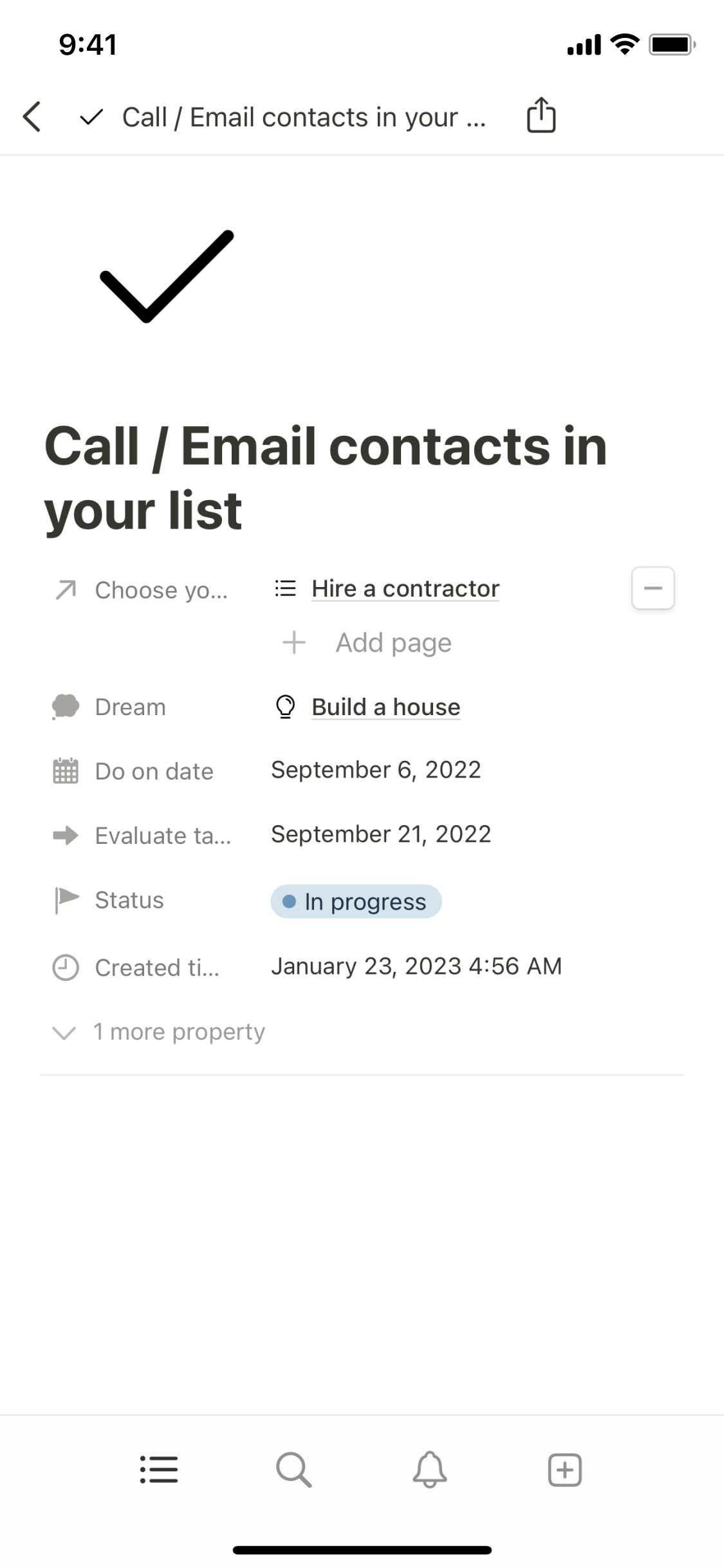Open the notifications bell
The width and height of the screenshot is (724, 1568).
click(429, 1470)
